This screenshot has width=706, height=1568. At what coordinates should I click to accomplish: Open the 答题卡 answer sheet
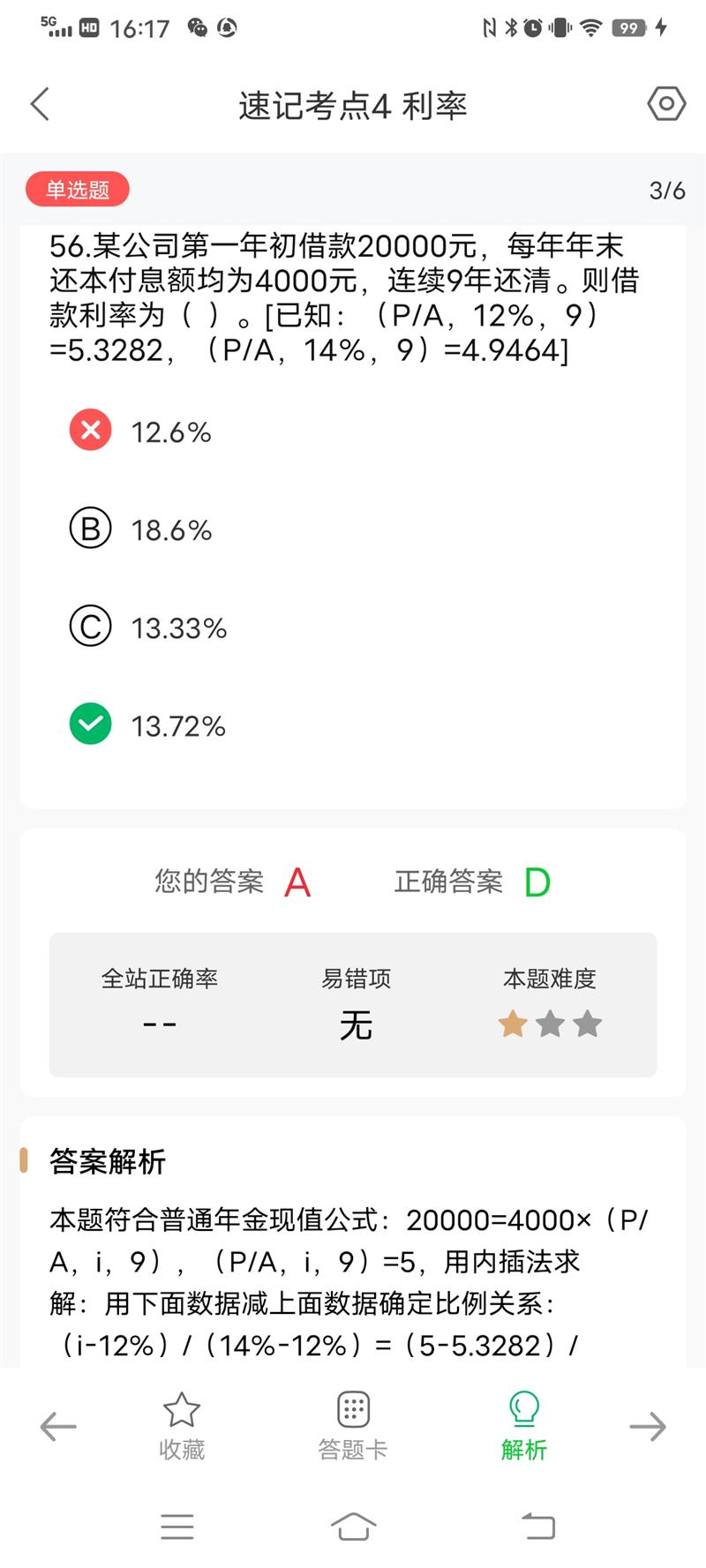click(353, 1426)
